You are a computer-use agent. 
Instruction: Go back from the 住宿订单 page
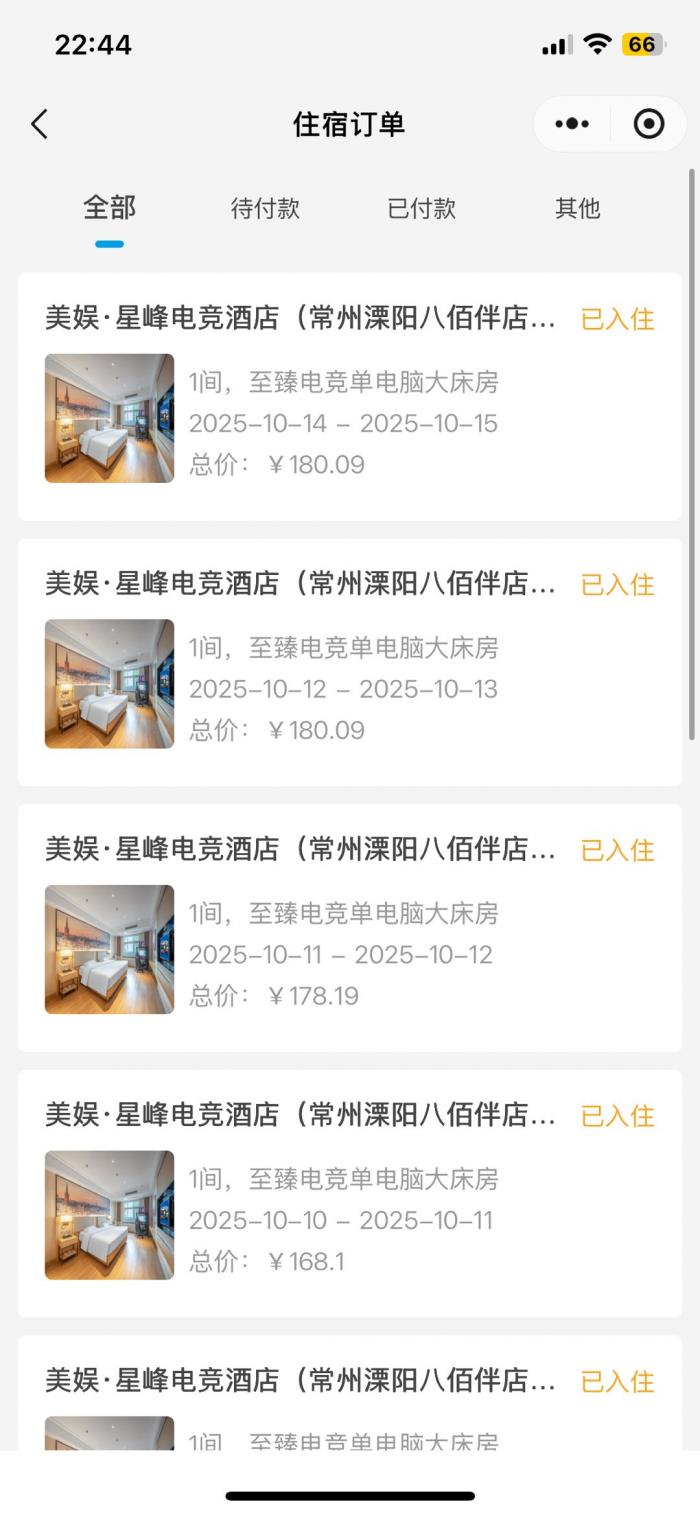40,125
